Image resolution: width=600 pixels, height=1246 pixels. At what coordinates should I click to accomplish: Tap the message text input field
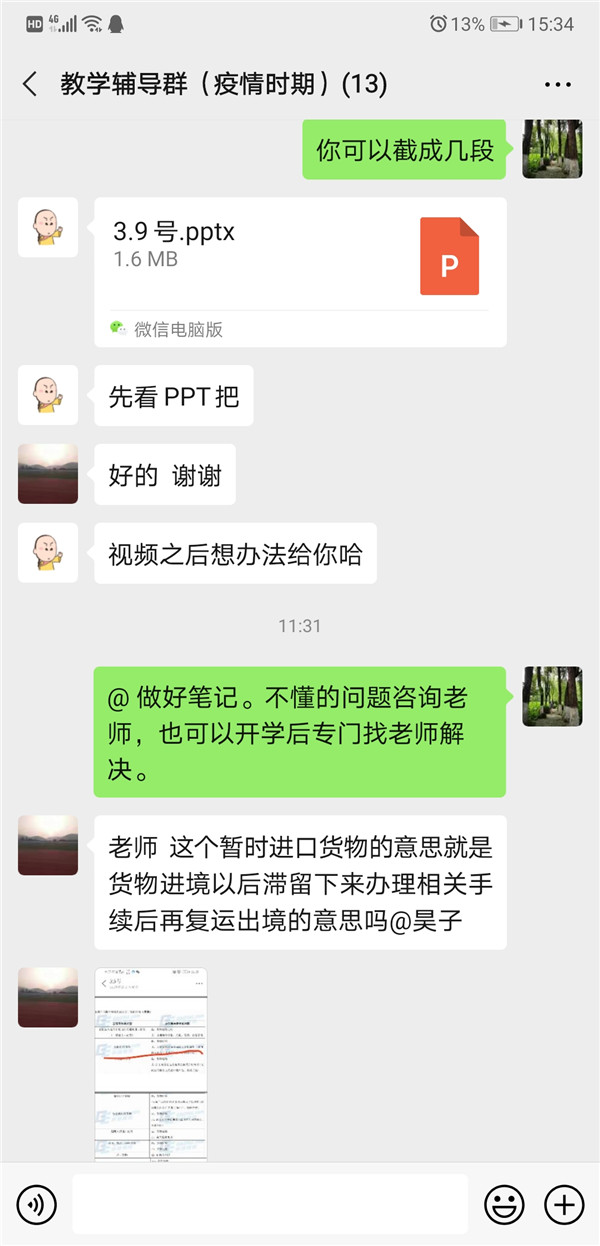click(x=270, y=1204)
